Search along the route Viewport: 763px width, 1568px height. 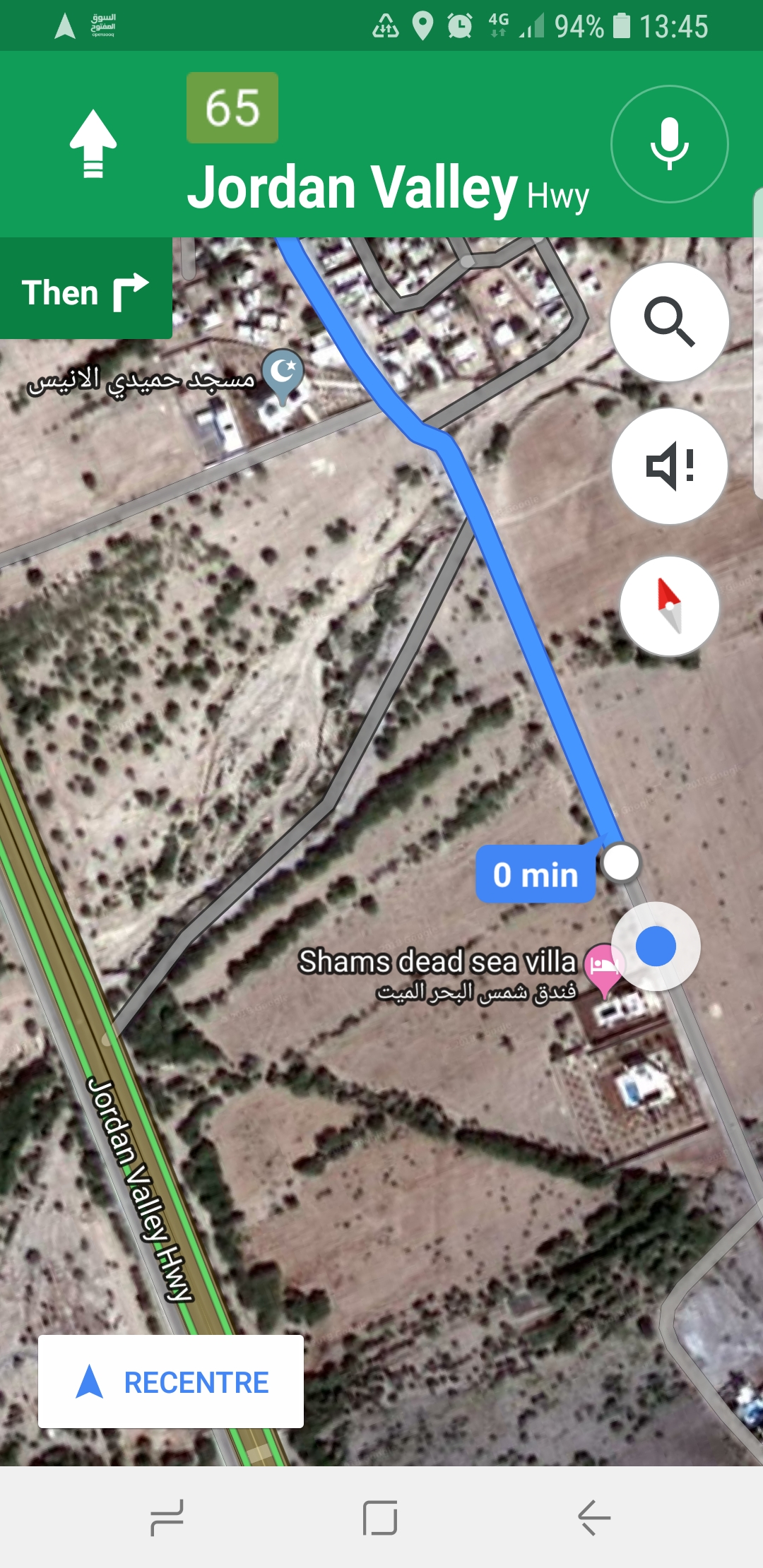click(x=669, y=322)
